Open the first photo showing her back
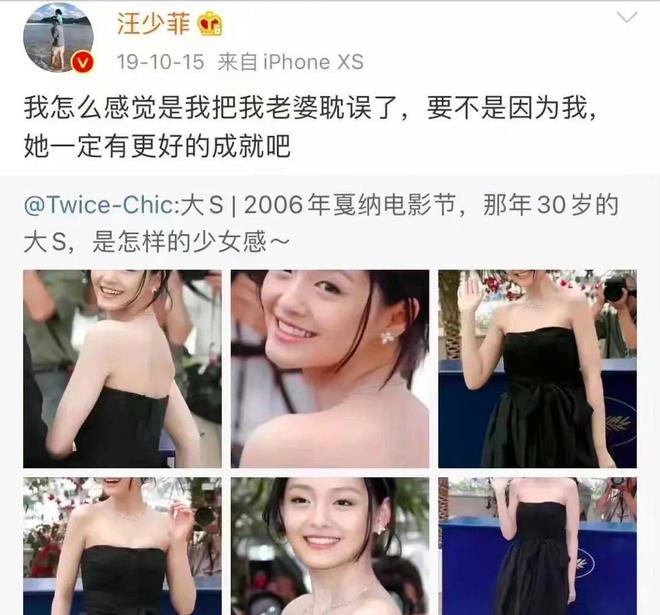This screenshot has width=660, height=615. (122, 368)
